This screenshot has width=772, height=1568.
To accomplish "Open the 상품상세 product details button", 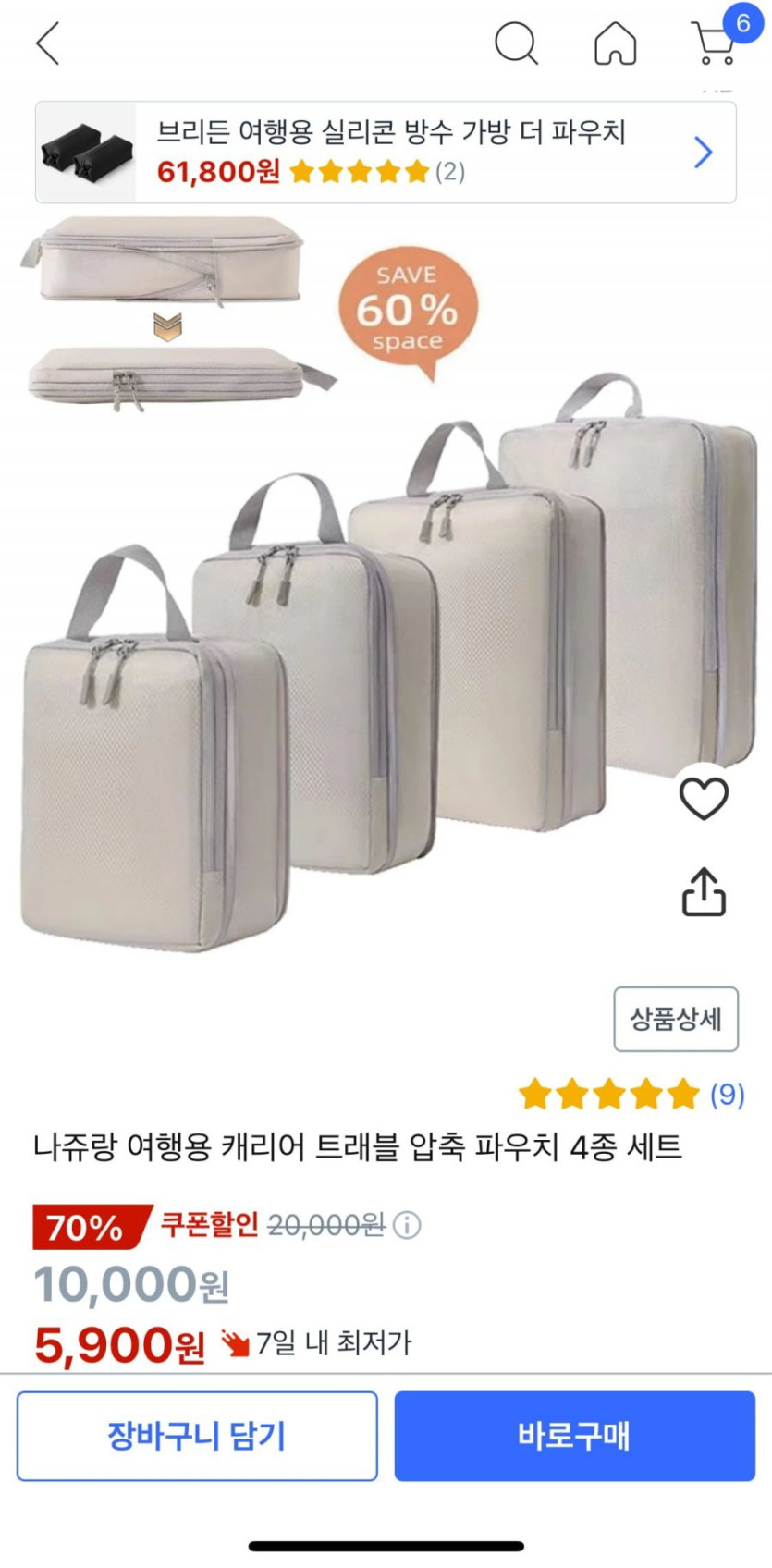I will click(x=676, y=1019).
